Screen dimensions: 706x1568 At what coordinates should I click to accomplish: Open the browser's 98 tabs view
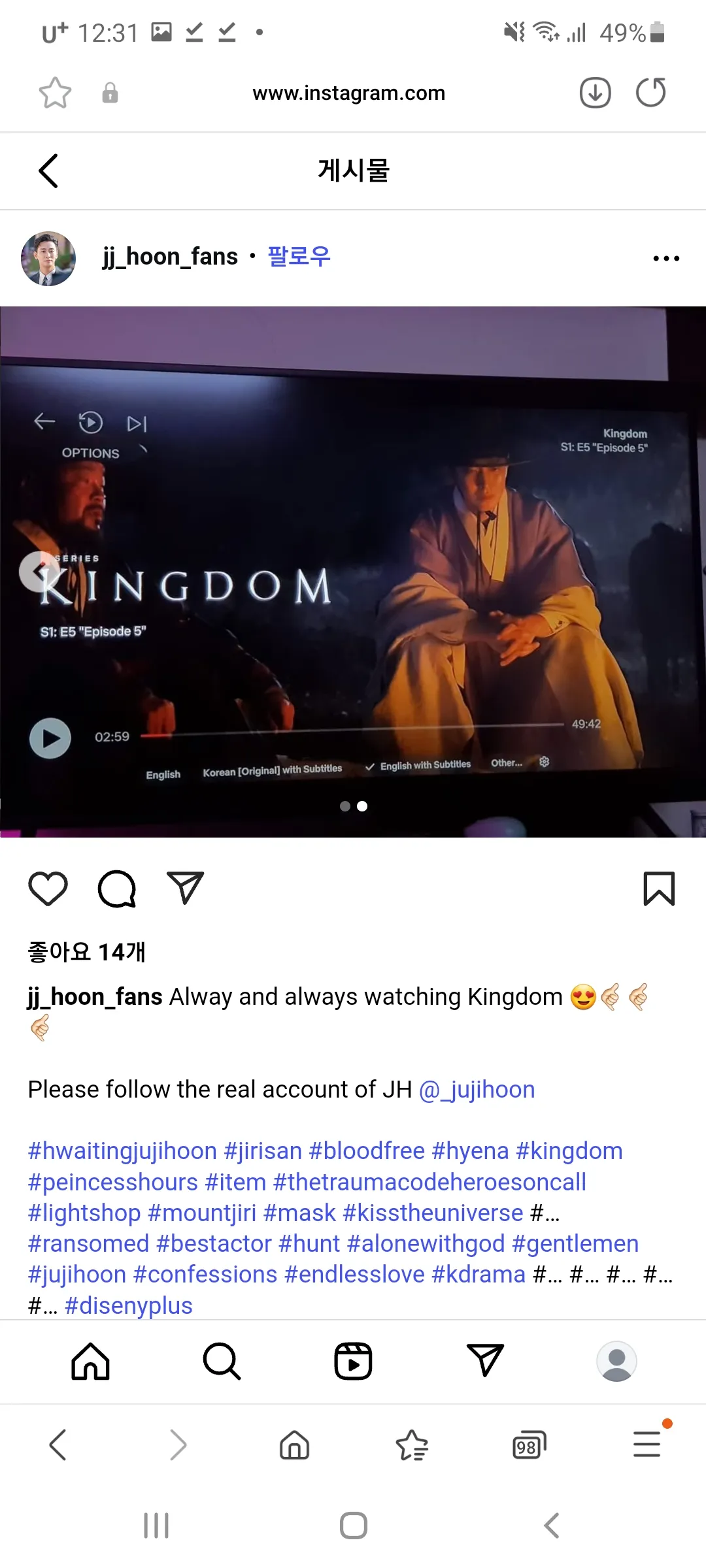pyautogui.click(x=529, y=1445)
